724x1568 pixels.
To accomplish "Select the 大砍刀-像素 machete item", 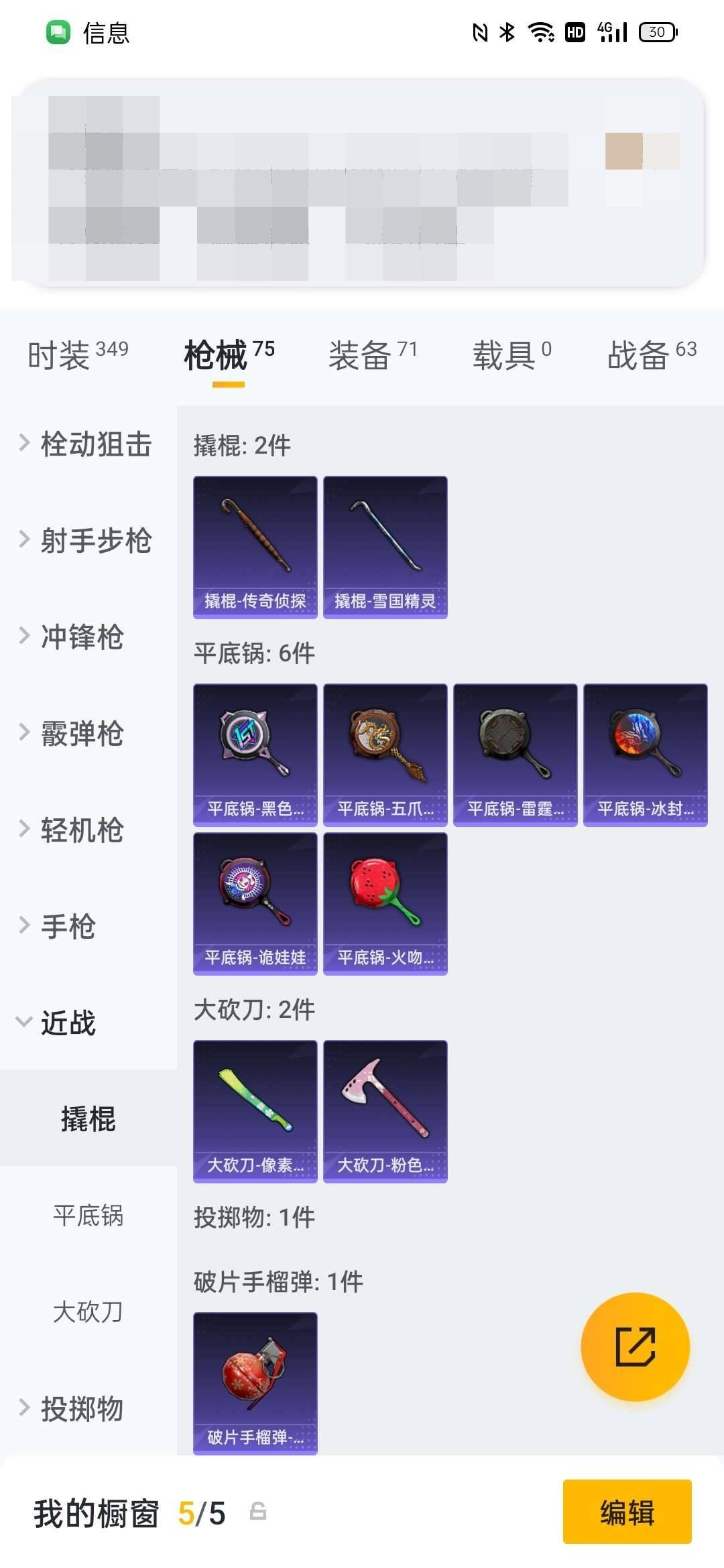I will pos(255,1109).
